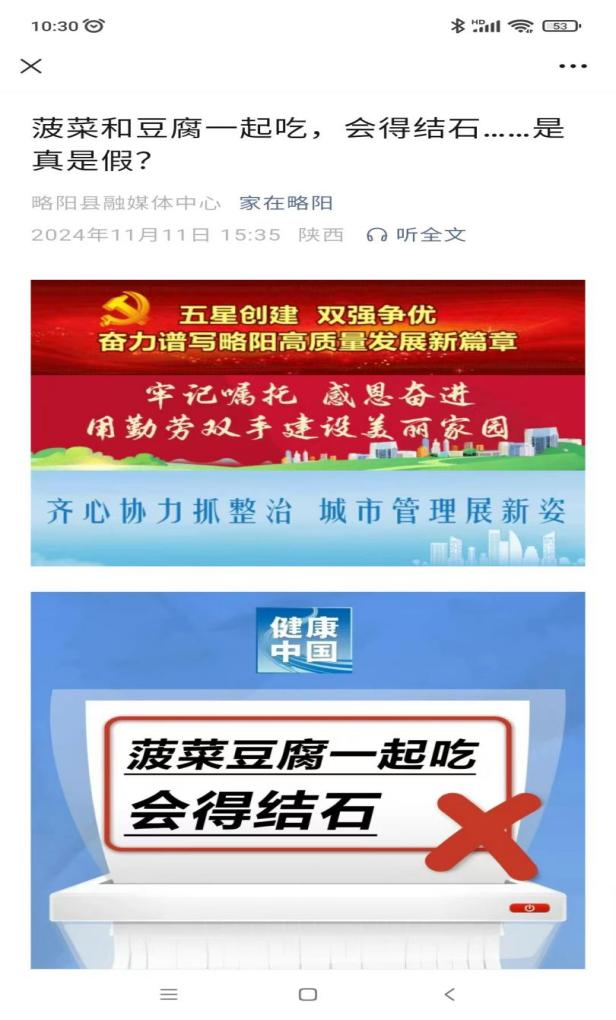Close the article page
The width and height of the screenshot is (616, 1020).
[31, 66]
